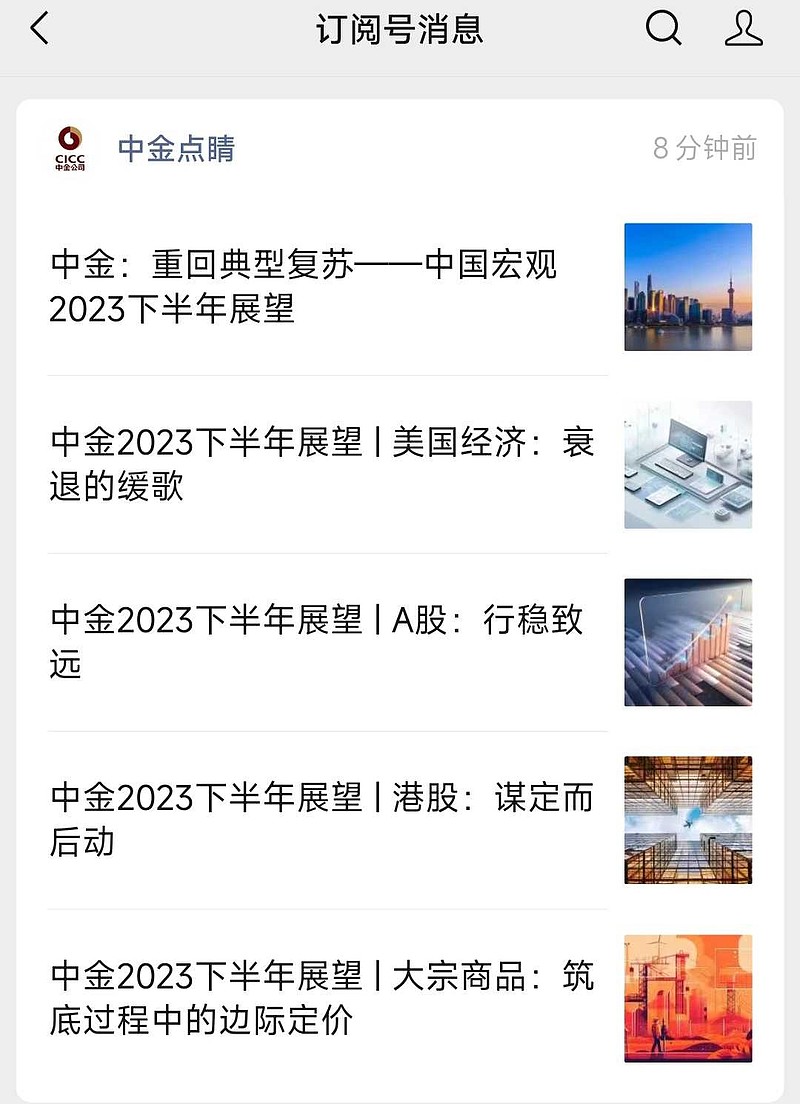The image size is (800, 1104).
Task: Read the 美国经济：衰退的缓歌 article
Action: coord(322,465)
